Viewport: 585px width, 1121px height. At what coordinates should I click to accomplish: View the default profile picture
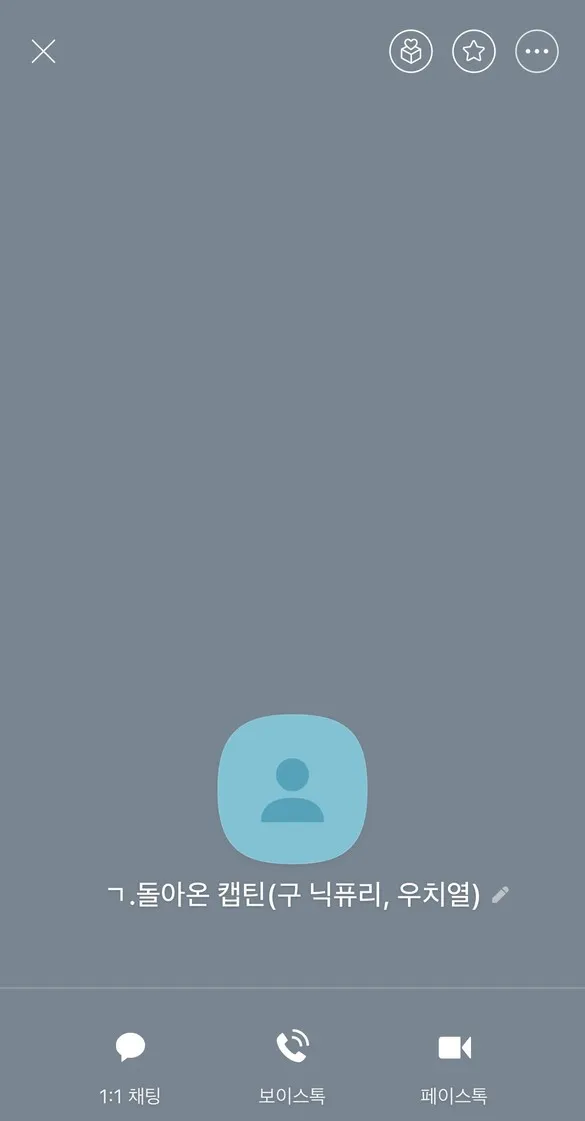pos(292,788)
